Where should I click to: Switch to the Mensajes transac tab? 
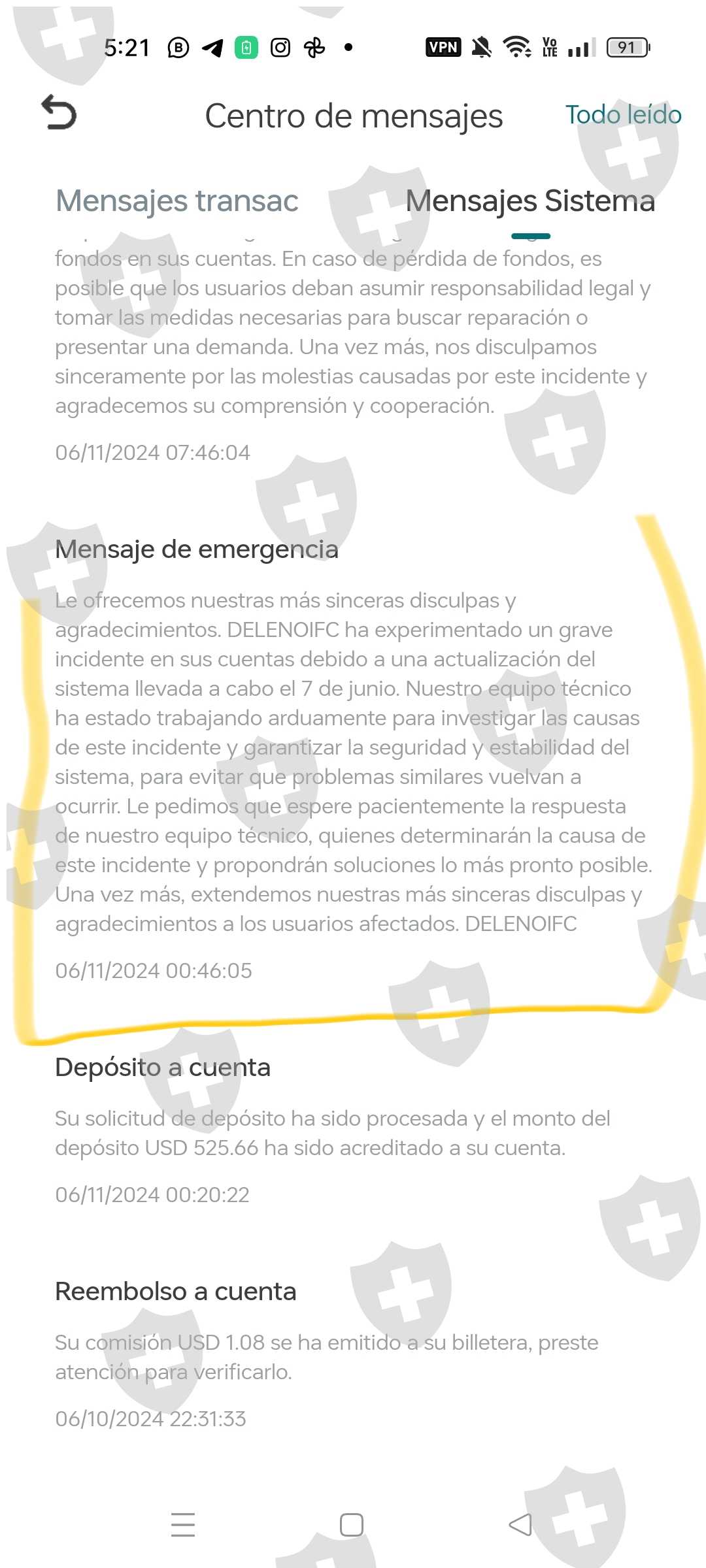point(177,201)
